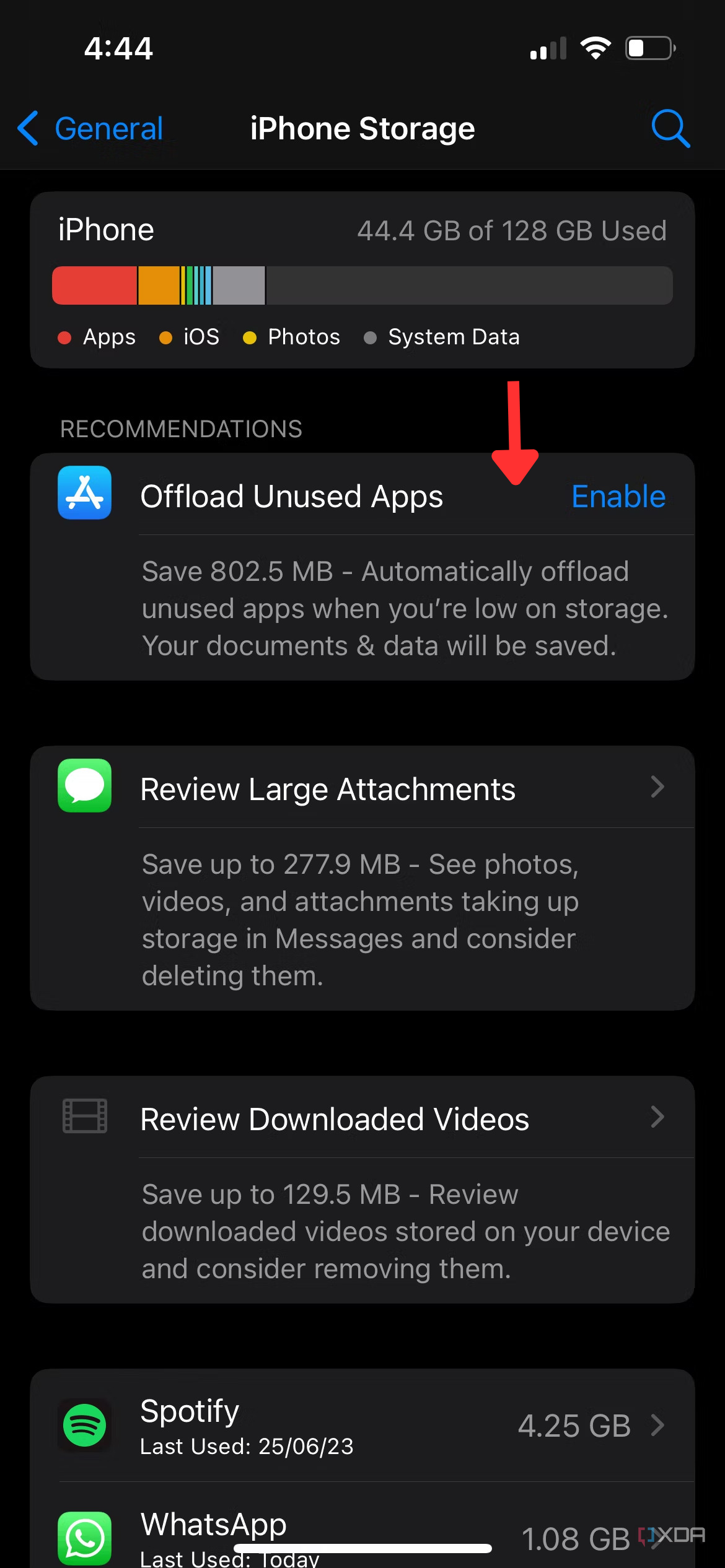This screenshot has width=725, height=1568.
Task: Tap the Messages icon next to Review Large Attachments
Action: click(84, 787)
